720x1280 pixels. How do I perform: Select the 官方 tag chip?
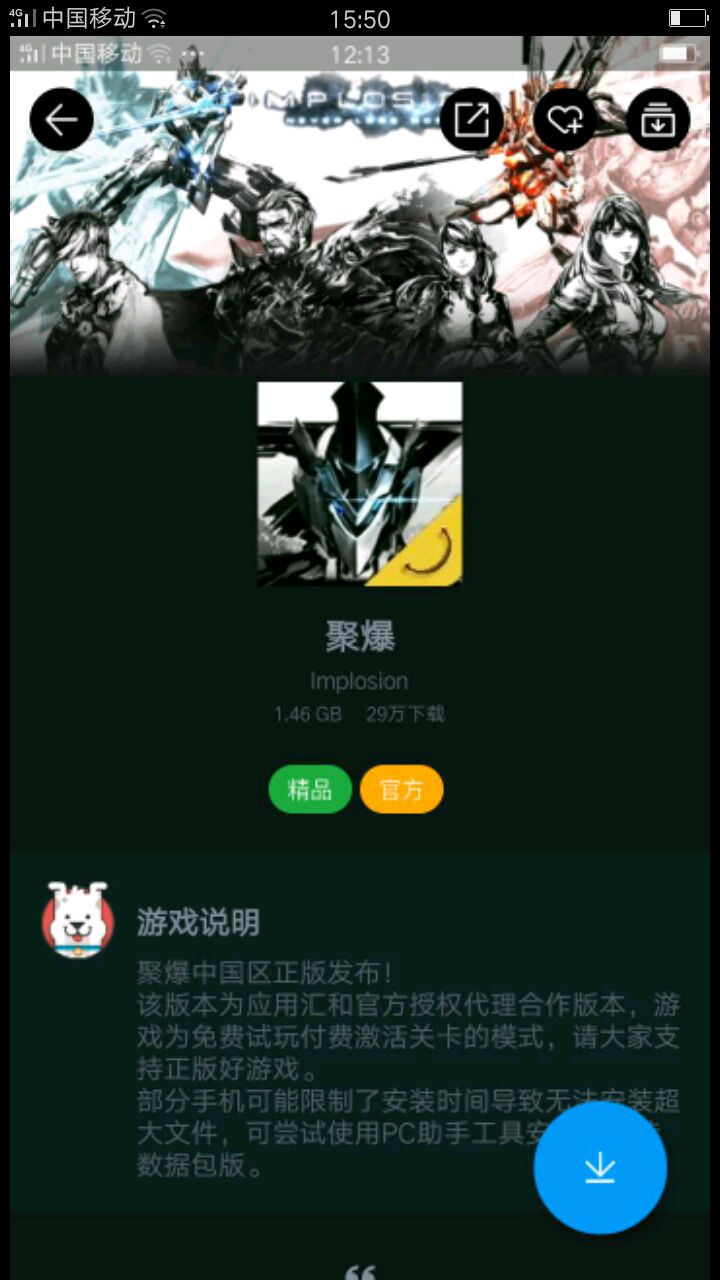(402, 790)
